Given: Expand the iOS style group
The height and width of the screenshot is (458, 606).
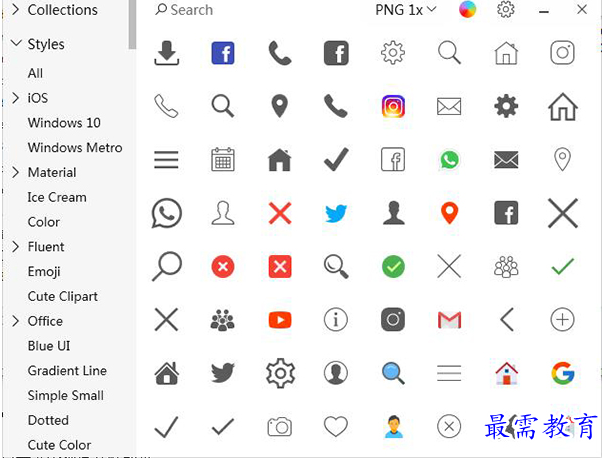Looking at the screenshot, I should (16, 98).
